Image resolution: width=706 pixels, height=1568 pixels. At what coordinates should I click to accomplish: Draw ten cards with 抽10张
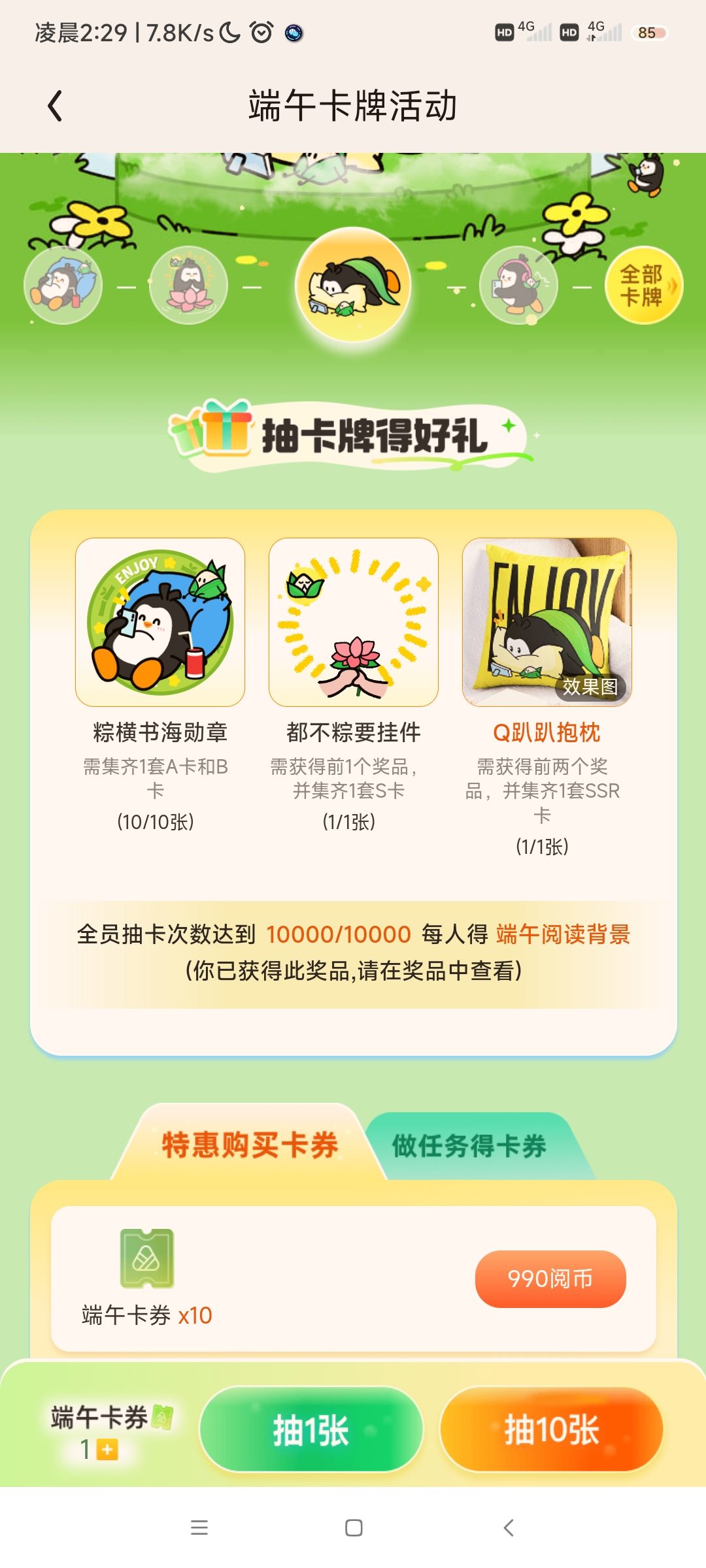pos(552,1429)
